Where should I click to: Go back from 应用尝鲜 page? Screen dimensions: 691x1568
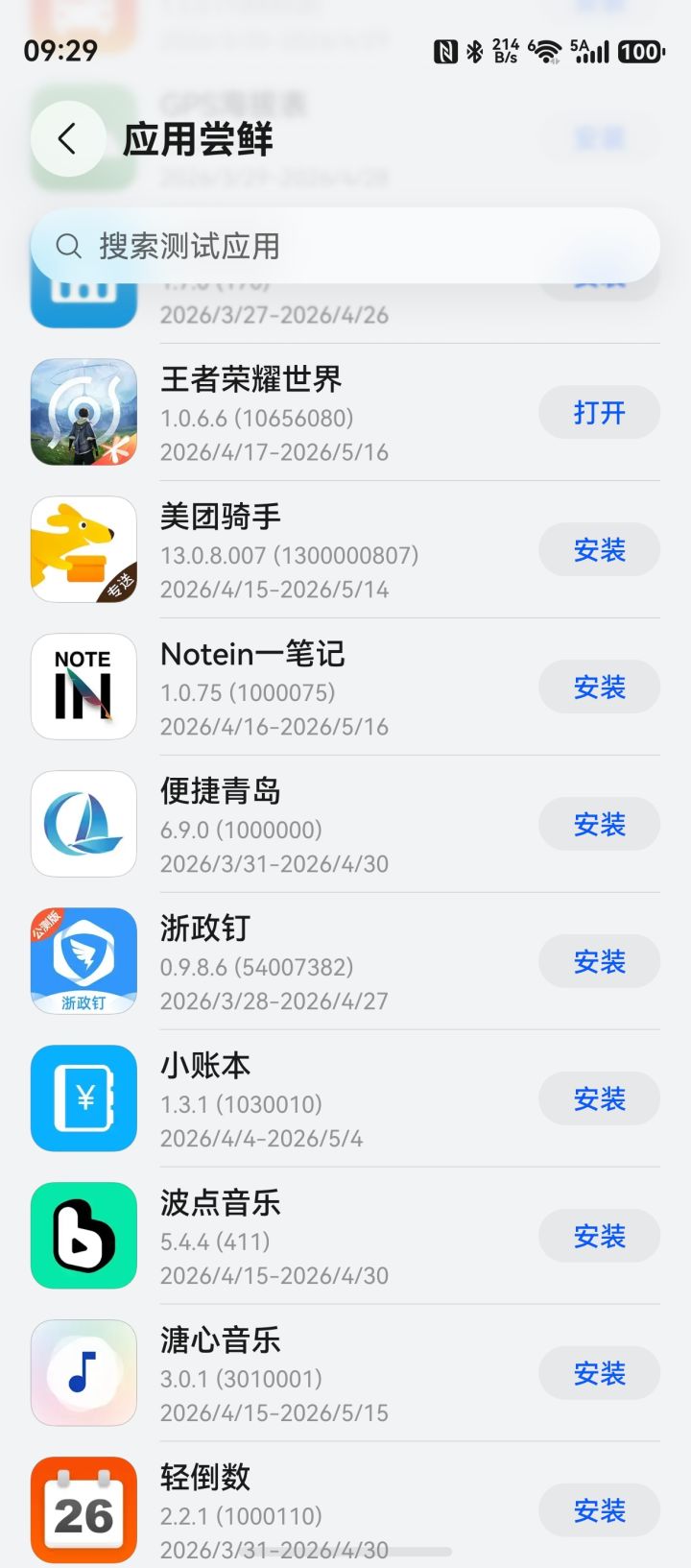67,139
